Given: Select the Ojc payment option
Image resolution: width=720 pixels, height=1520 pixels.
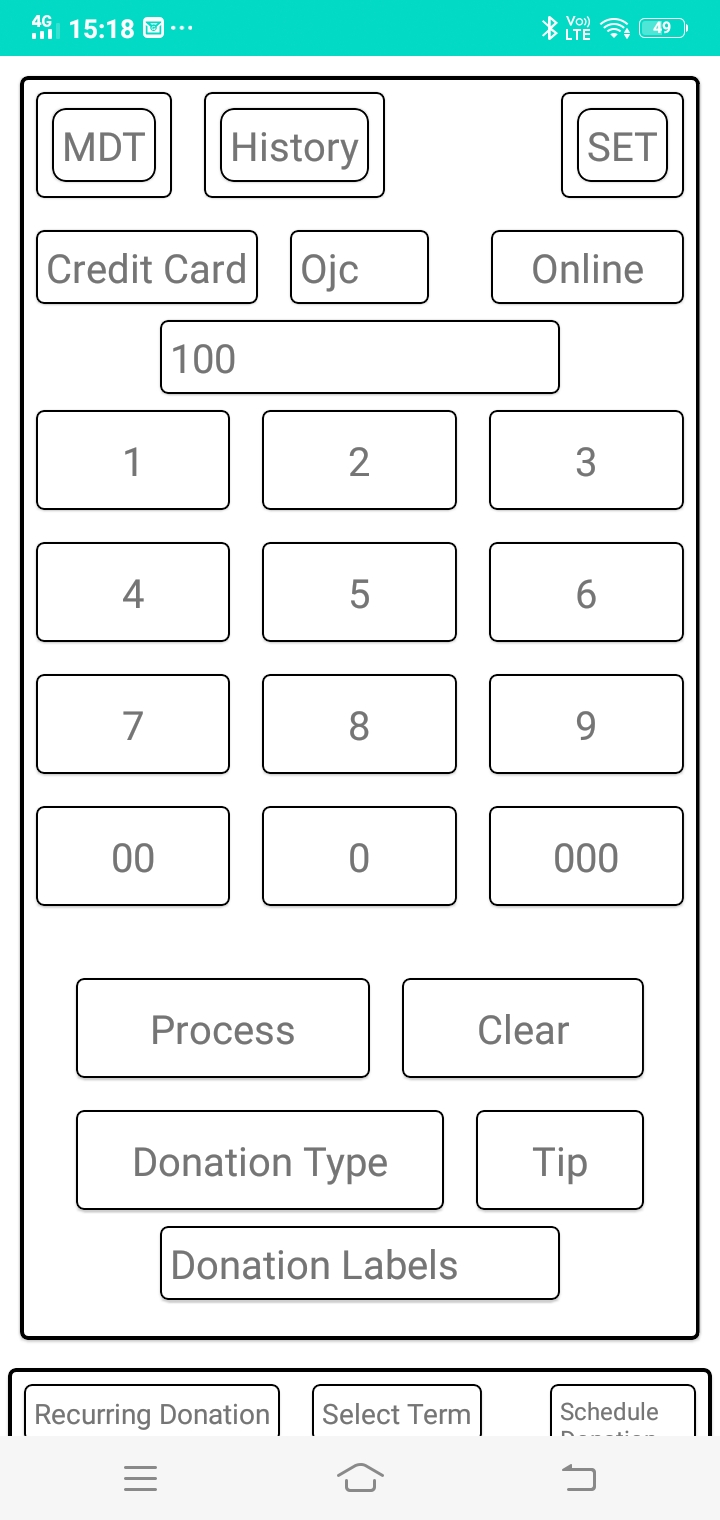Looking at the screenshot, I should [x=358, y=267].
